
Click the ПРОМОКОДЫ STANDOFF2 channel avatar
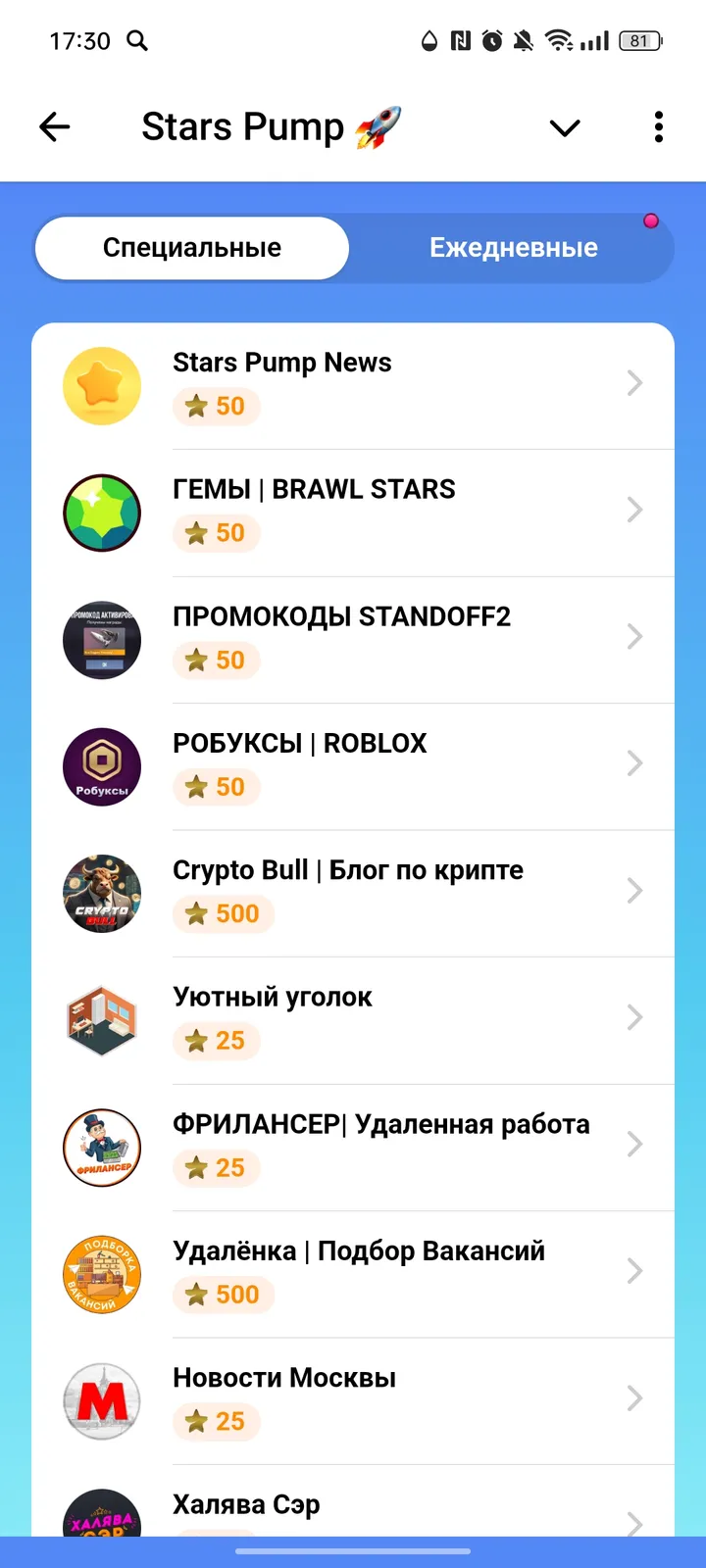(x=102, y=639)
